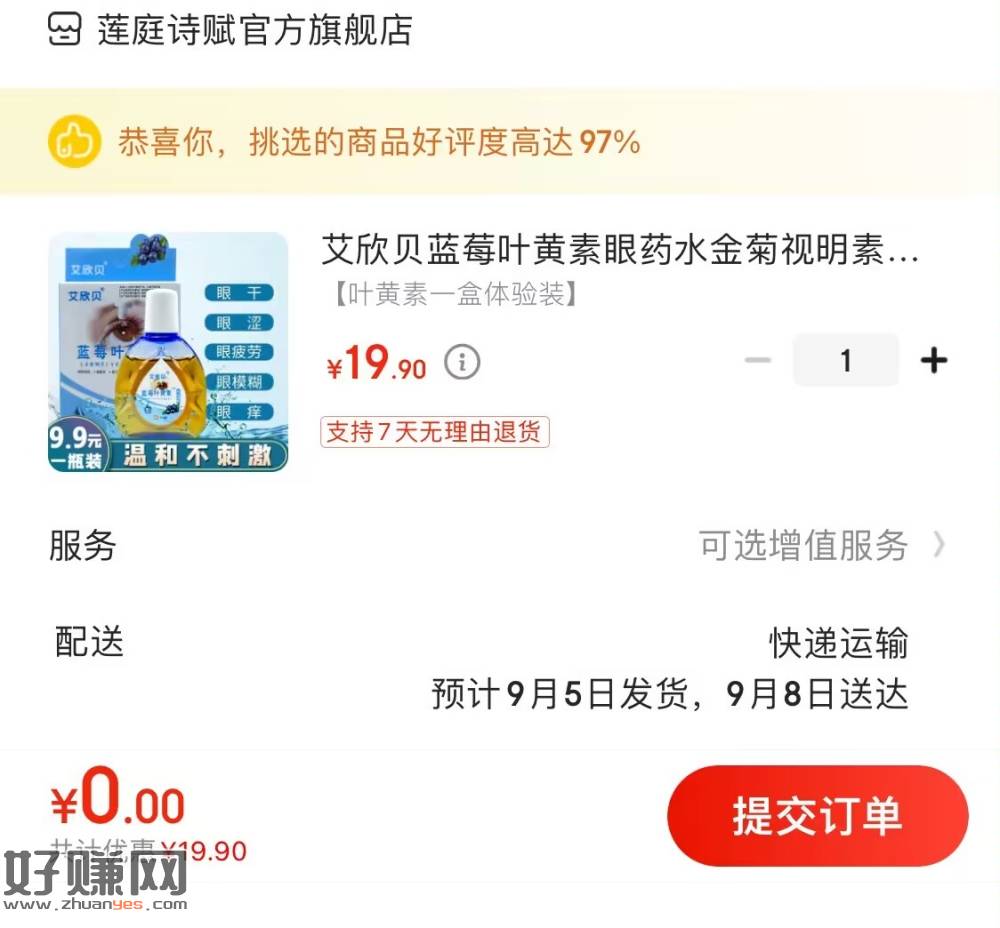Decrease quantity with the minus button
The width and height of the screenshot is (1000, 928).
point(759,360)
